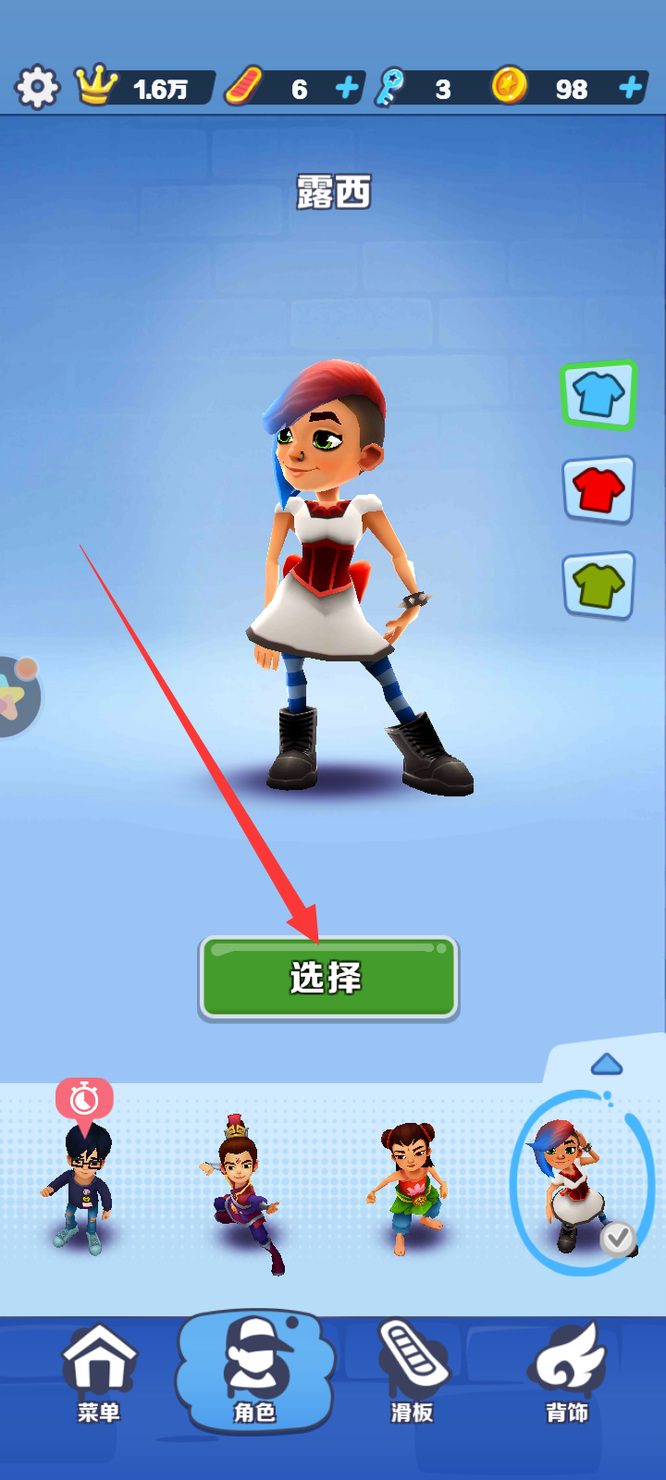Select the red shirt outfit
The width and height of the screenshot is (666, 1480).
[599, 490]
